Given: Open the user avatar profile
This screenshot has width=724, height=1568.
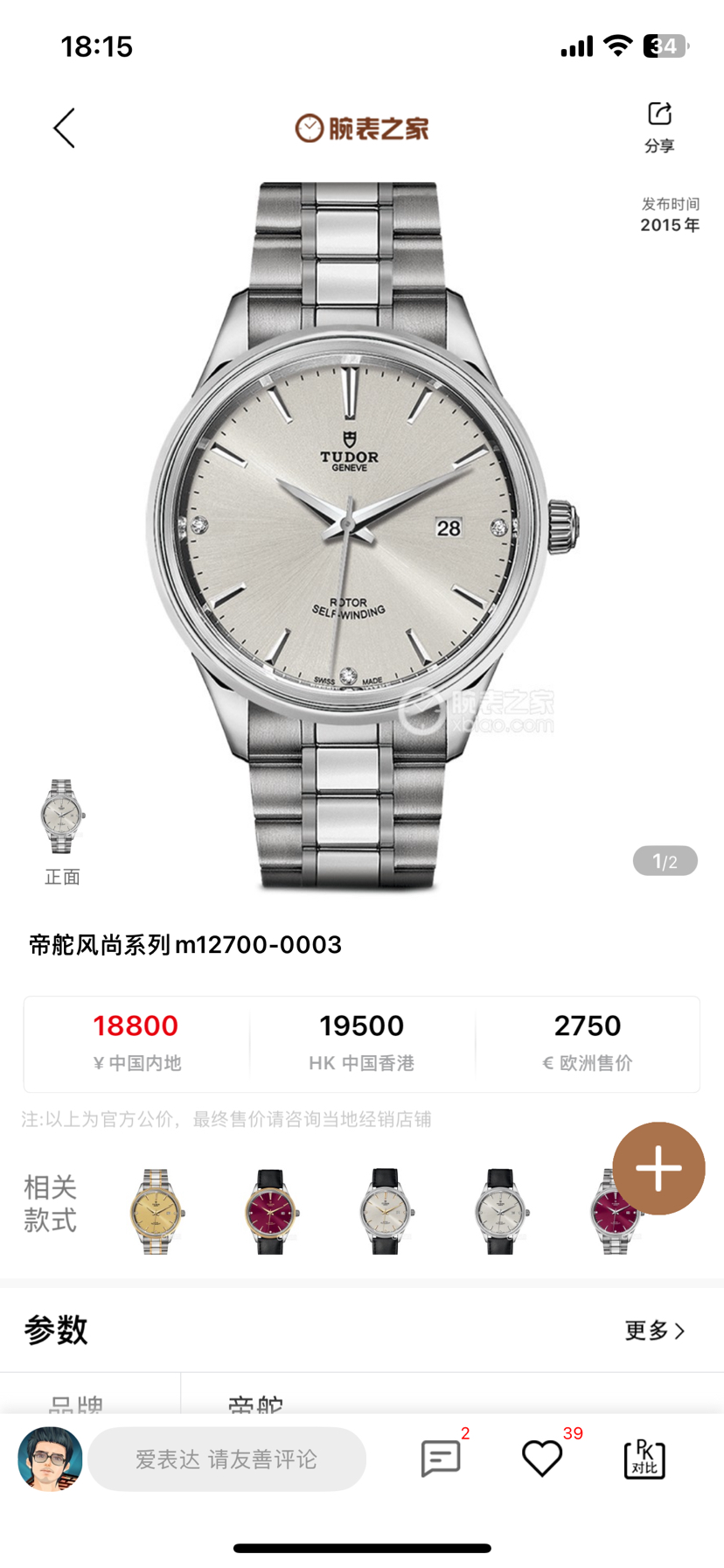Looking at the screenshot, I should click(50, 1459).
